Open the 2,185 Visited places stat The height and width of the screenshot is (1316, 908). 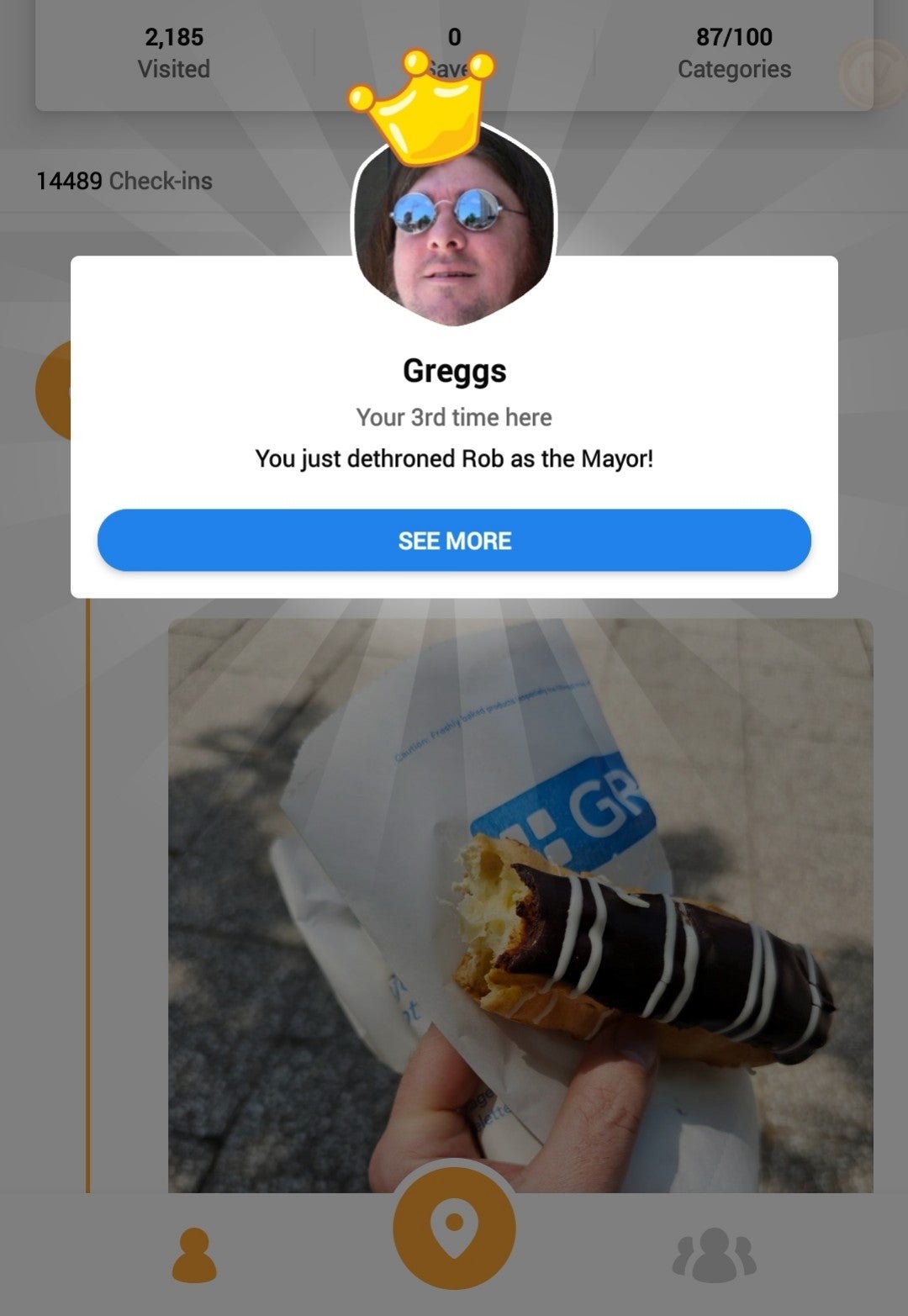pos(174,53)
